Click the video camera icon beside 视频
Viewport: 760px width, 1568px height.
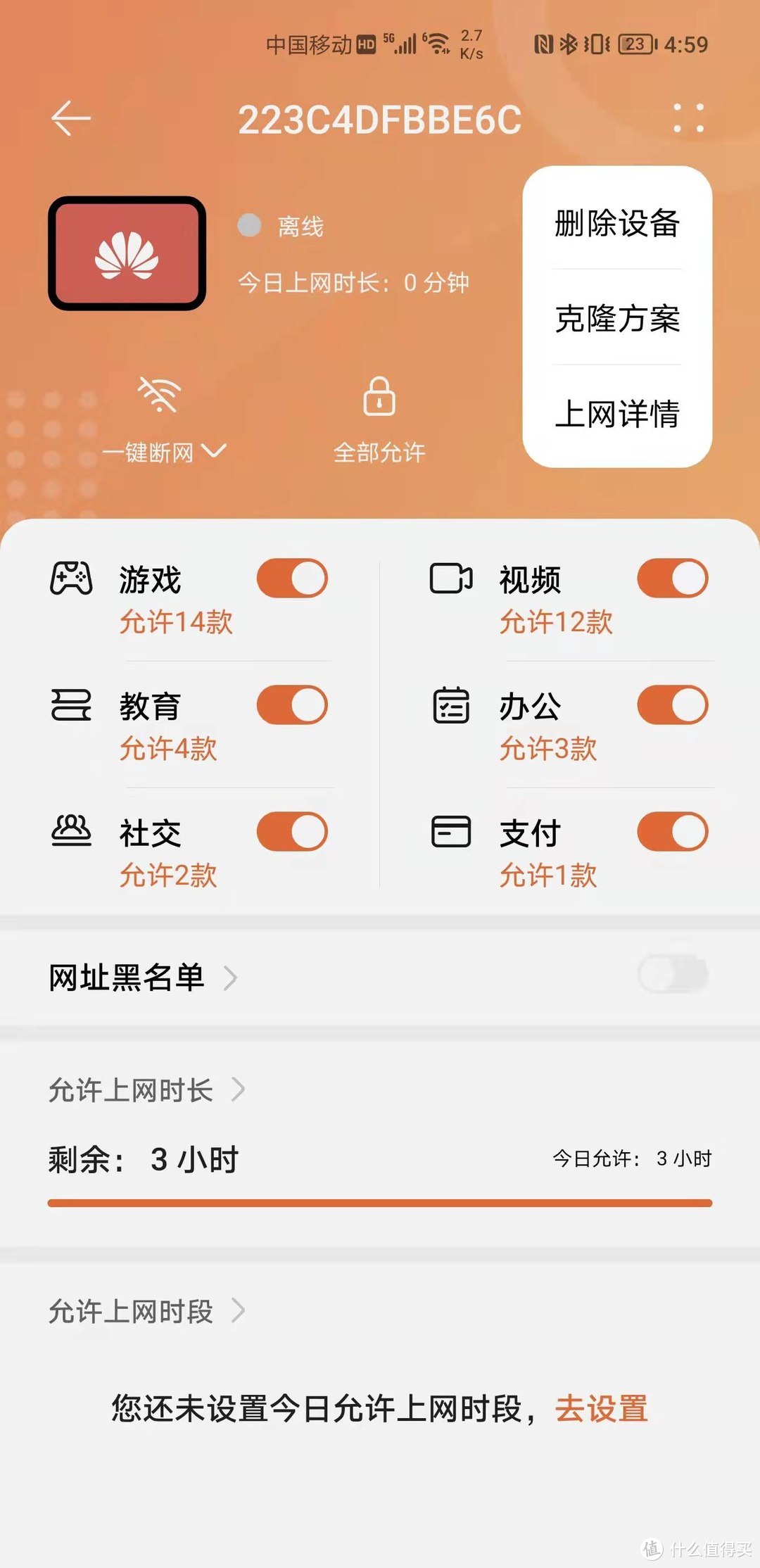click(x=452, y=577)
